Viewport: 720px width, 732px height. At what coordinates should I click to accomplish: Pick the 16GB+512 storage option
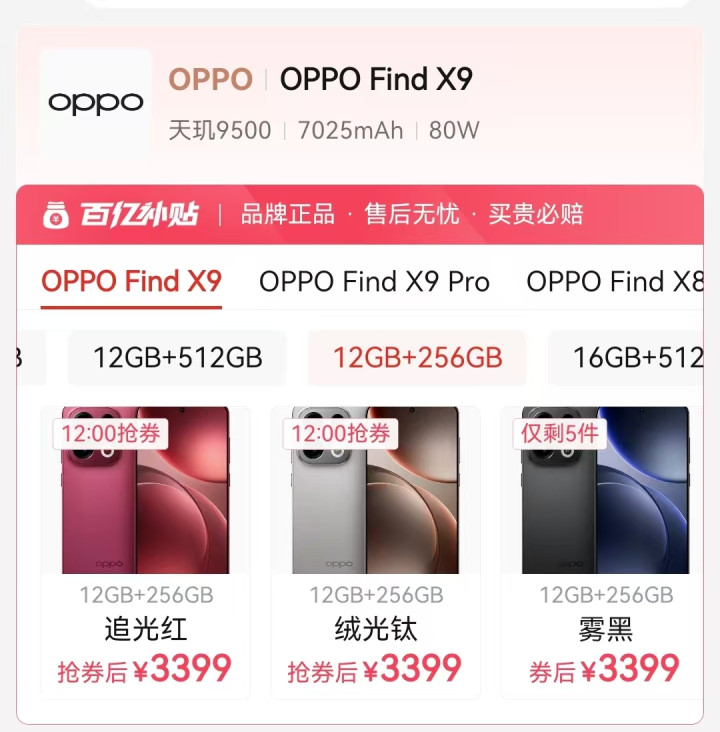click(x=626, y=358)
